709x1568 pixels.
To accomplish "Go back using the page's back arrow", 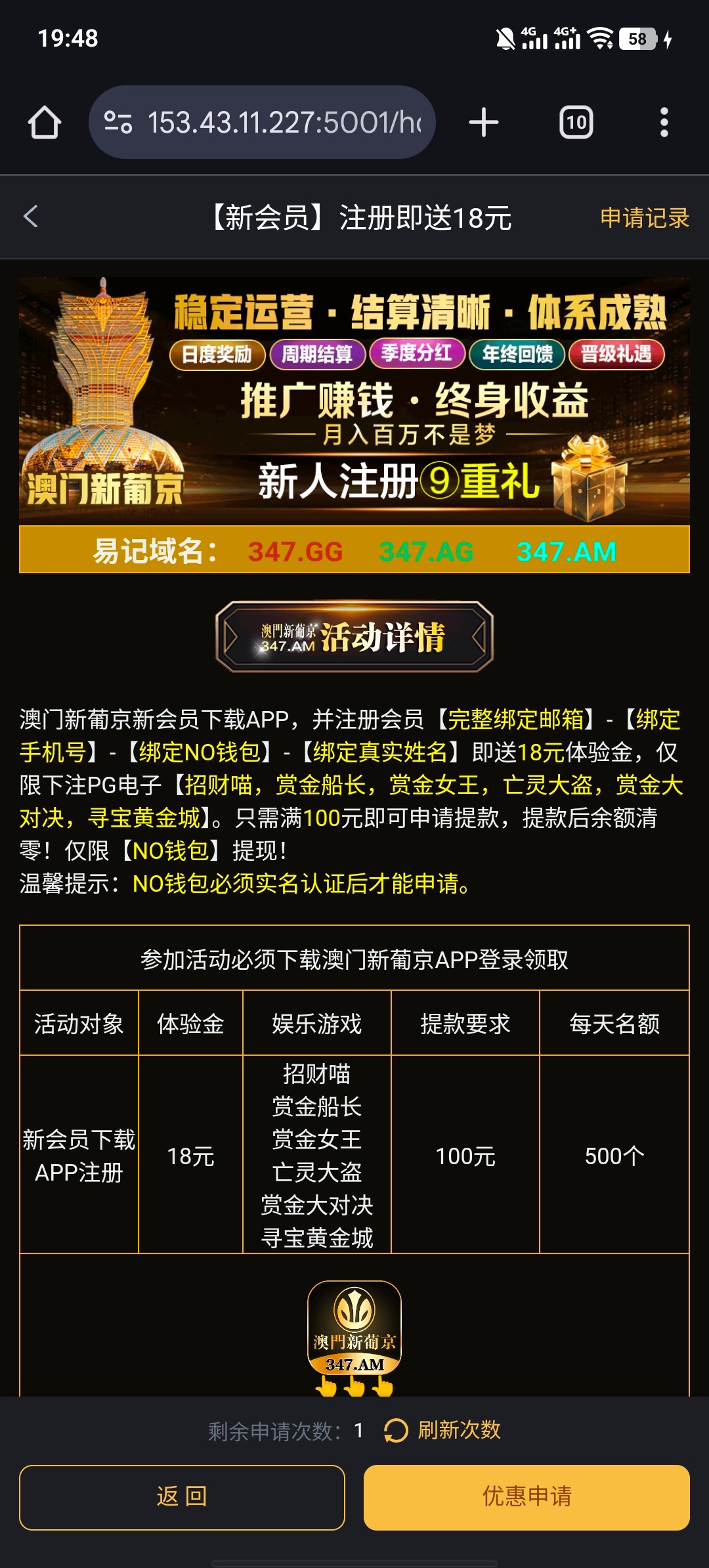I will 31,217.
